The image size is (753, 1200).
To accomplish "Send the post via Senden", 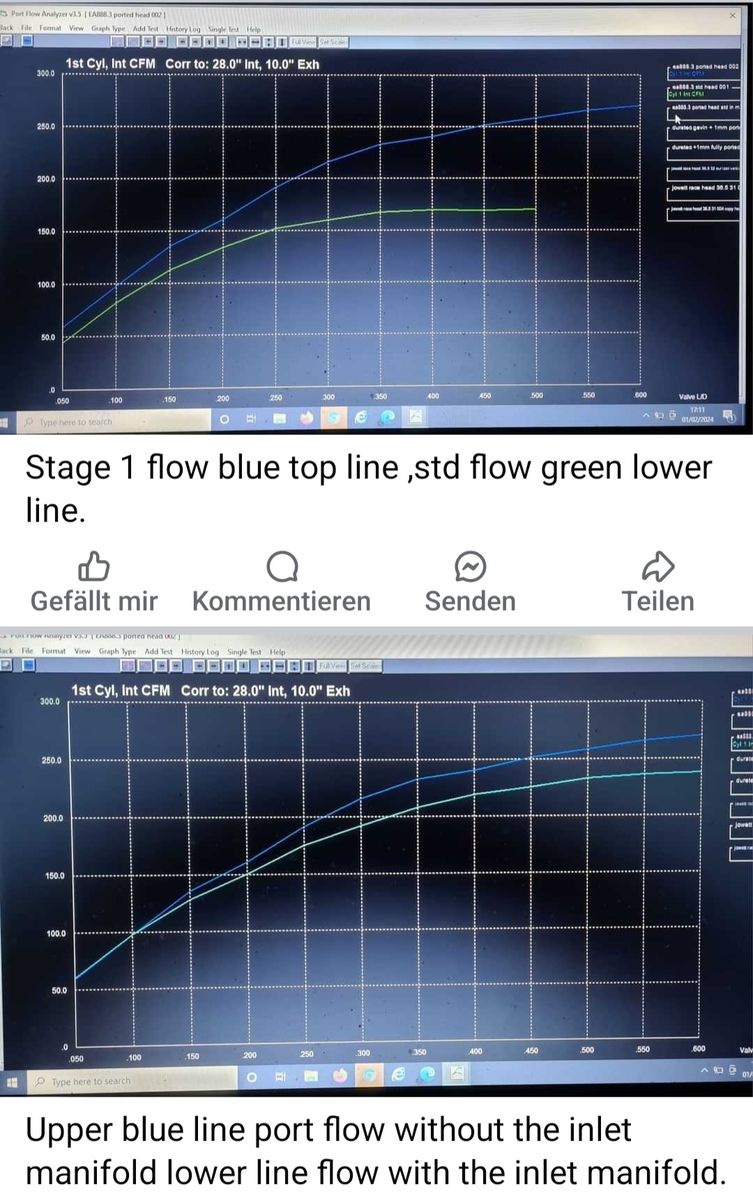I will tap(470, 583).
